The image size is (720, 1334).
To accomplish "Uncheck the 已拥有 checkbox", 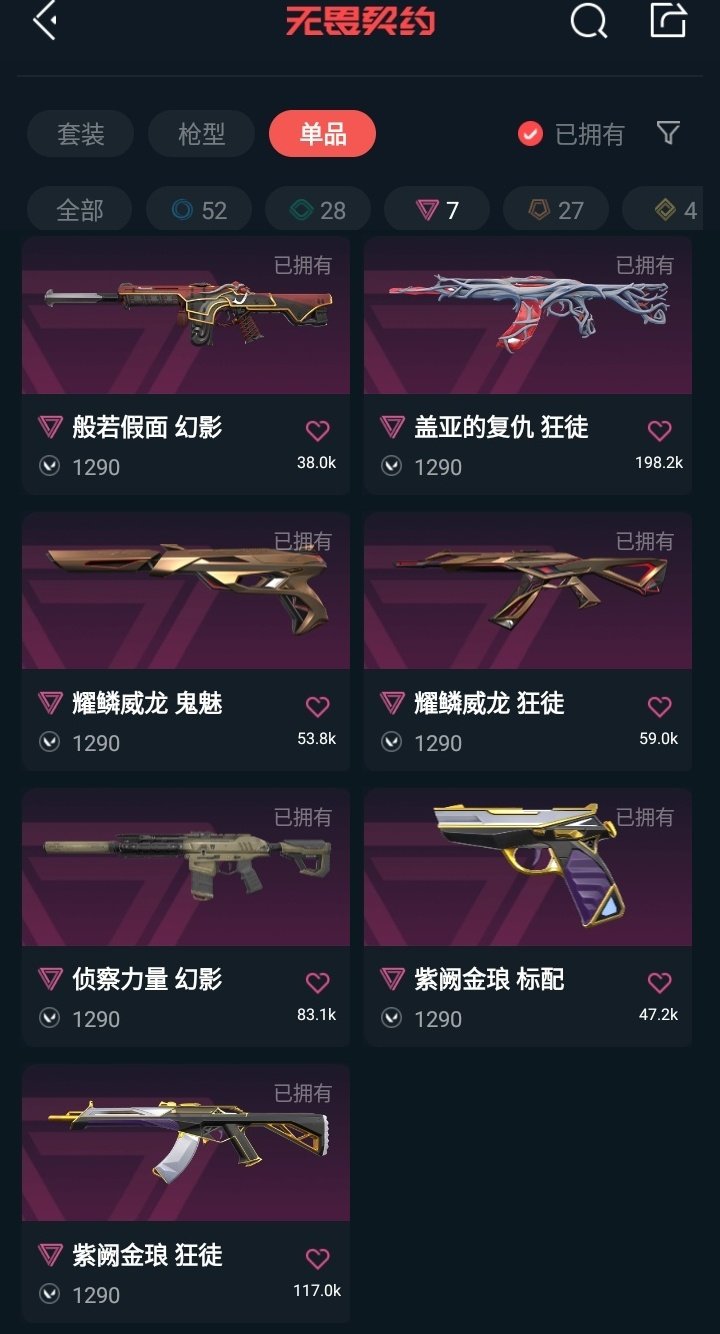I will pos(530,133).
